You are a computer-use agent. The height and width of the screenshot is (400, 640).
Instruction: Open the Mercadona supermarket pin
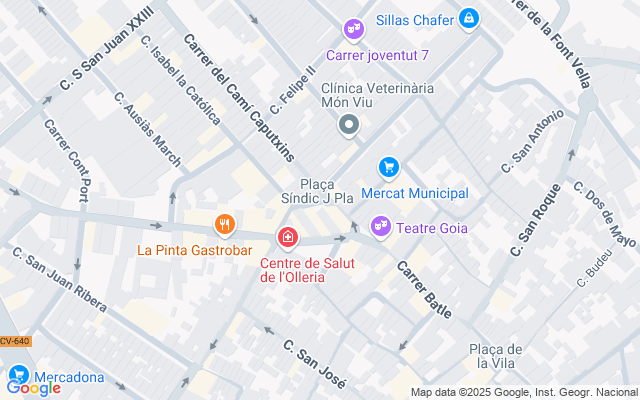point(19,374)
